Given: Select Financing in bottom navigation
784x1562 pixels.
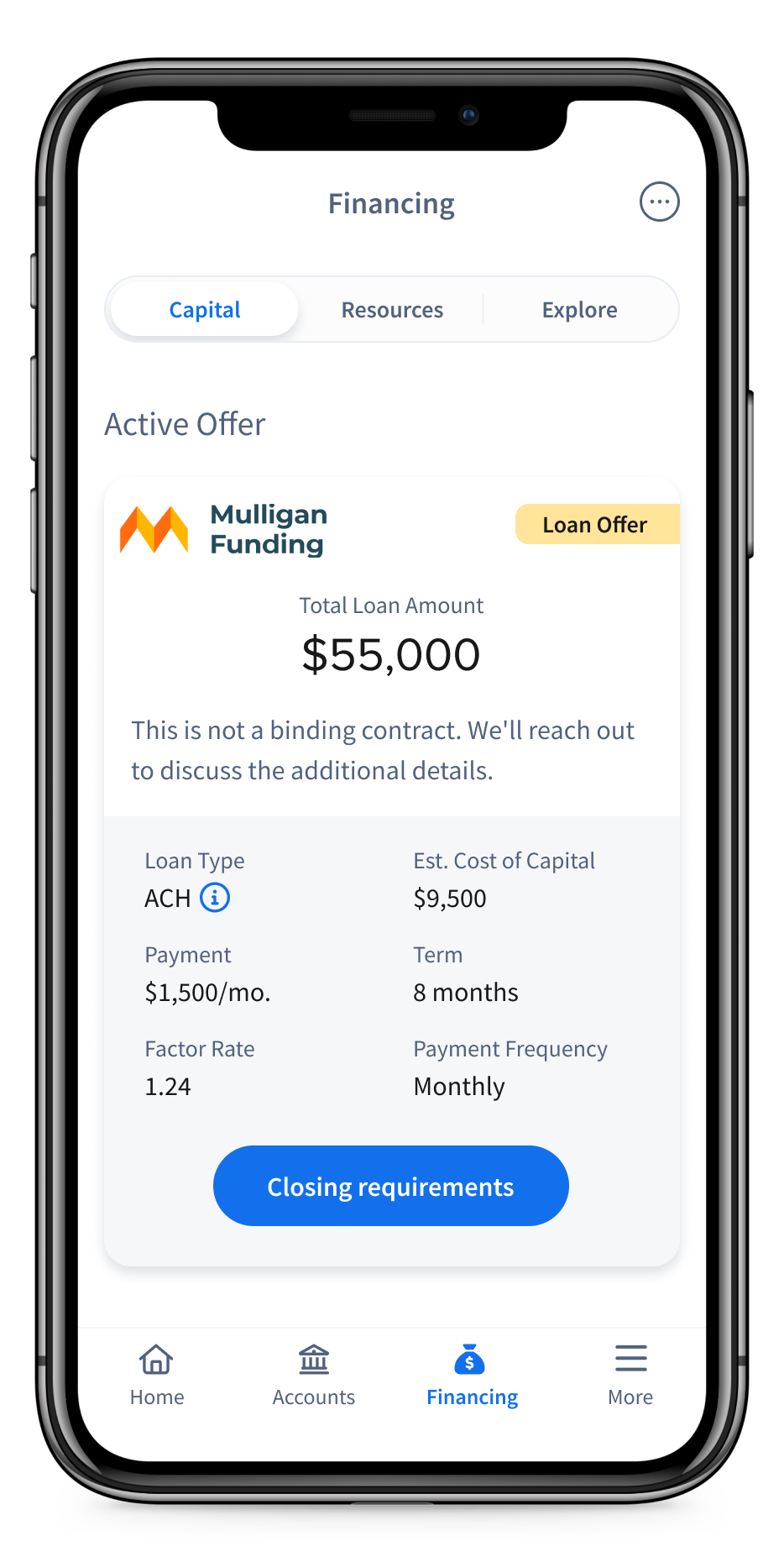Looking at the screenshot, I should click(472, 1376).
